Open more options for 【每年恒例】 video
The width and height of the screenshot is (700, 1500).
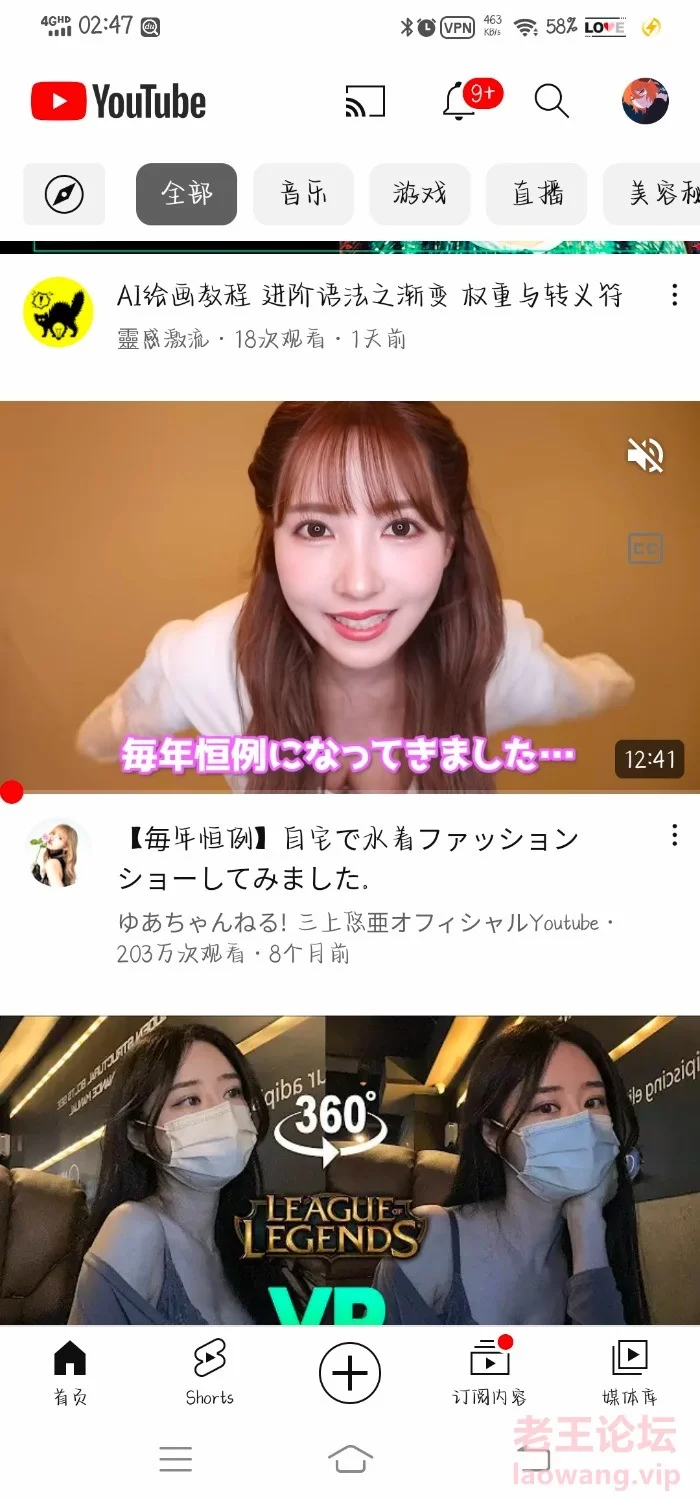[x=675, y=835]
